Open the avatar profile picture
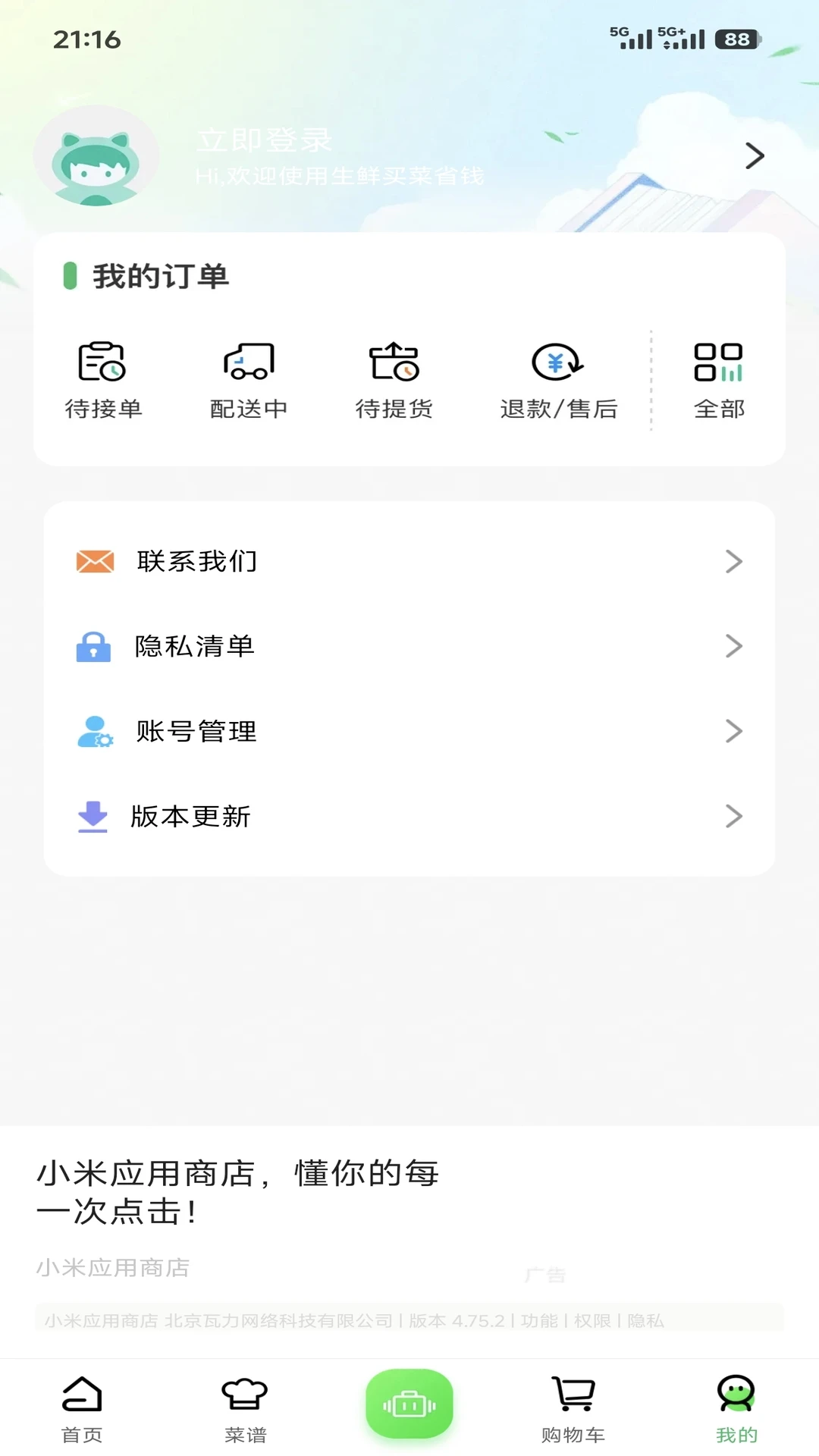The image size is (819, 1456). pyautogui.click(x=96, y=157)
